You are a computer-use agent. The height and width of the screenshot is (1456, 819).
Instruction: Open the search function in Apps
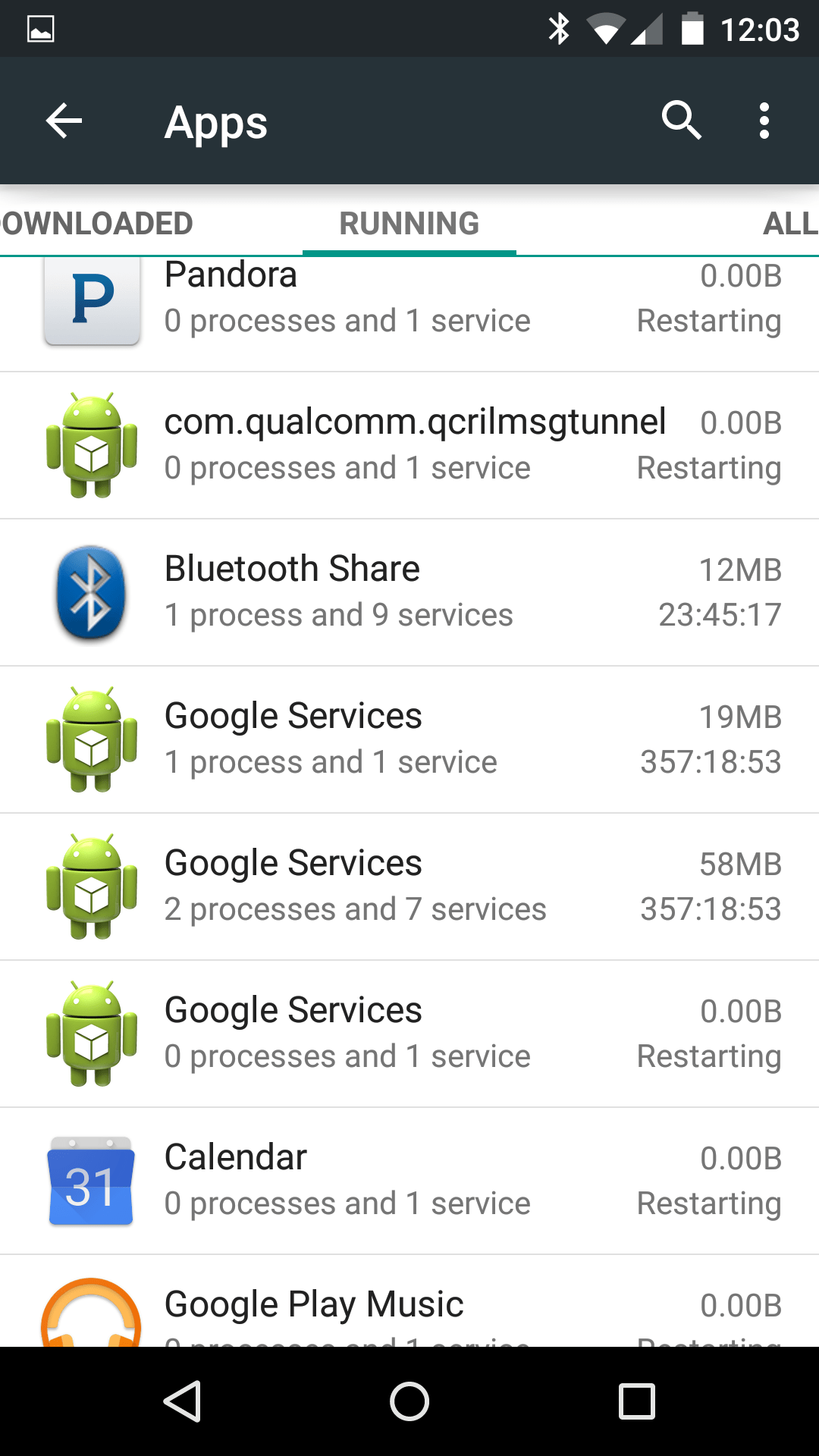point(681,121)
